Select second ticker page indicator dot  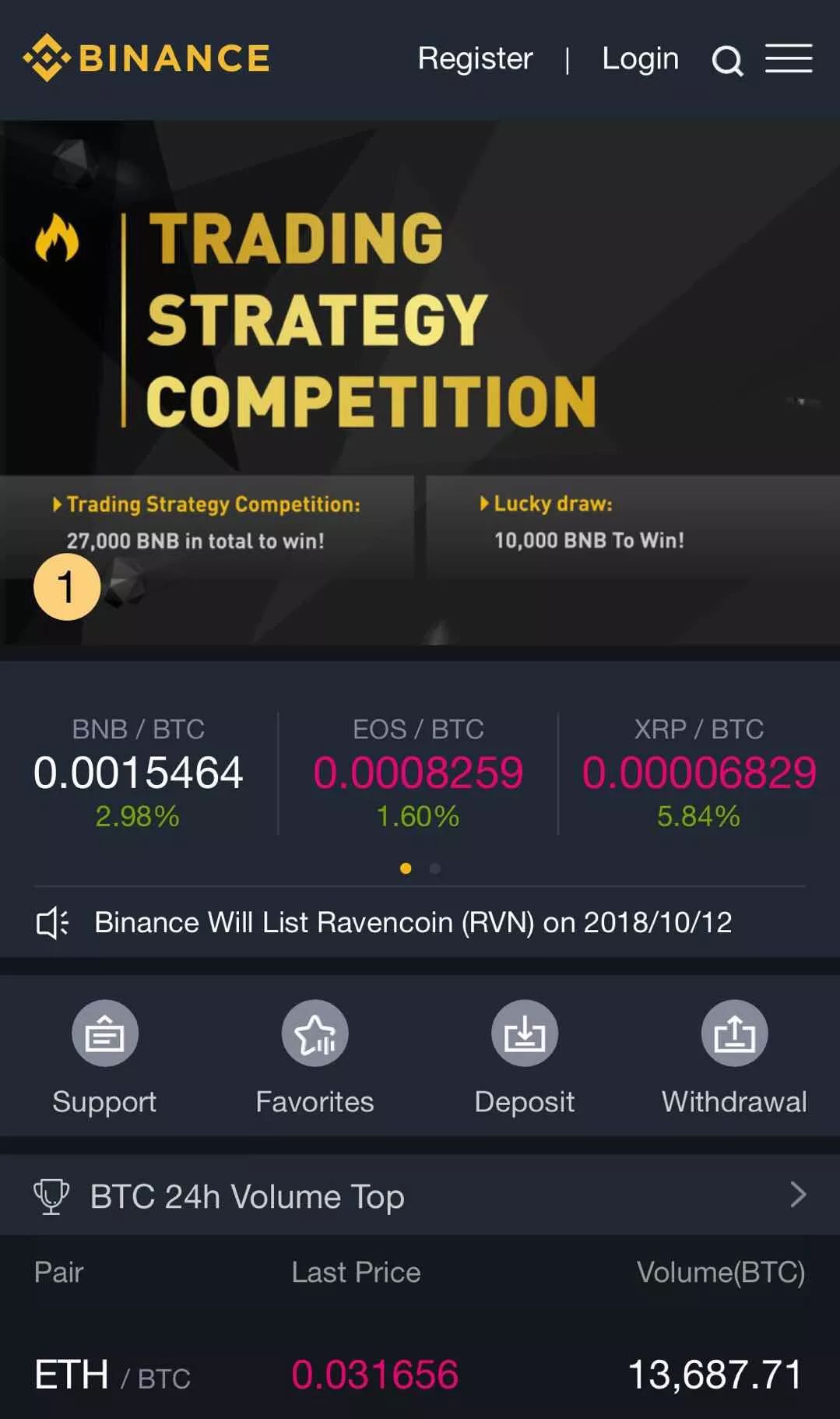point(435,868)
